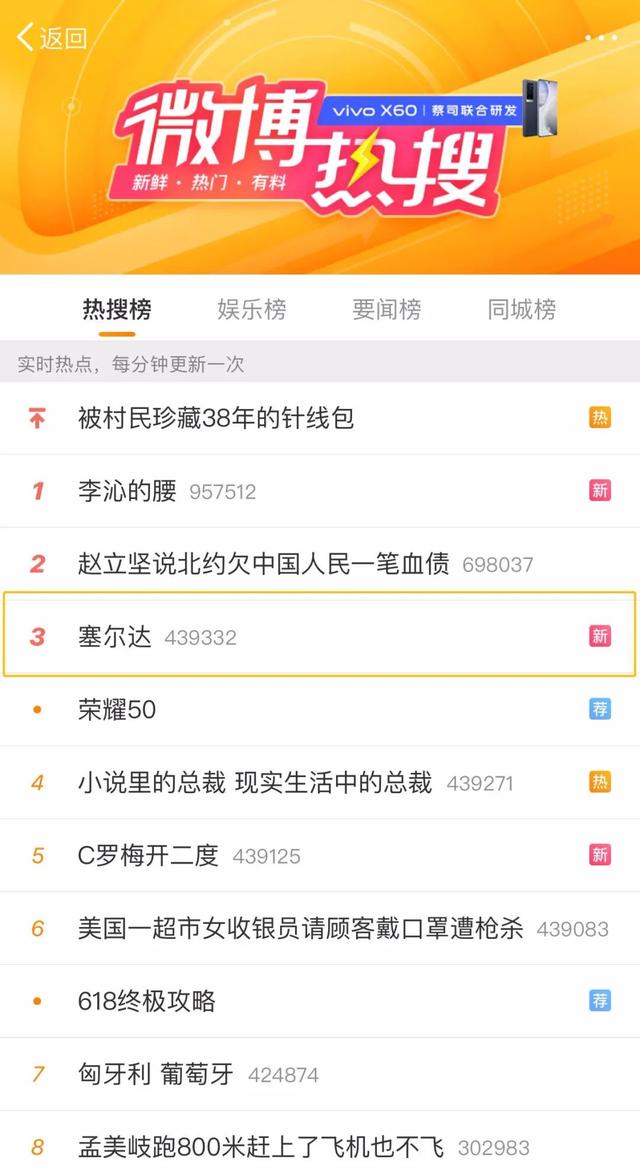Switch to the 要闻榜 tab
640x1170 pixels.
[x=386, y=310]
